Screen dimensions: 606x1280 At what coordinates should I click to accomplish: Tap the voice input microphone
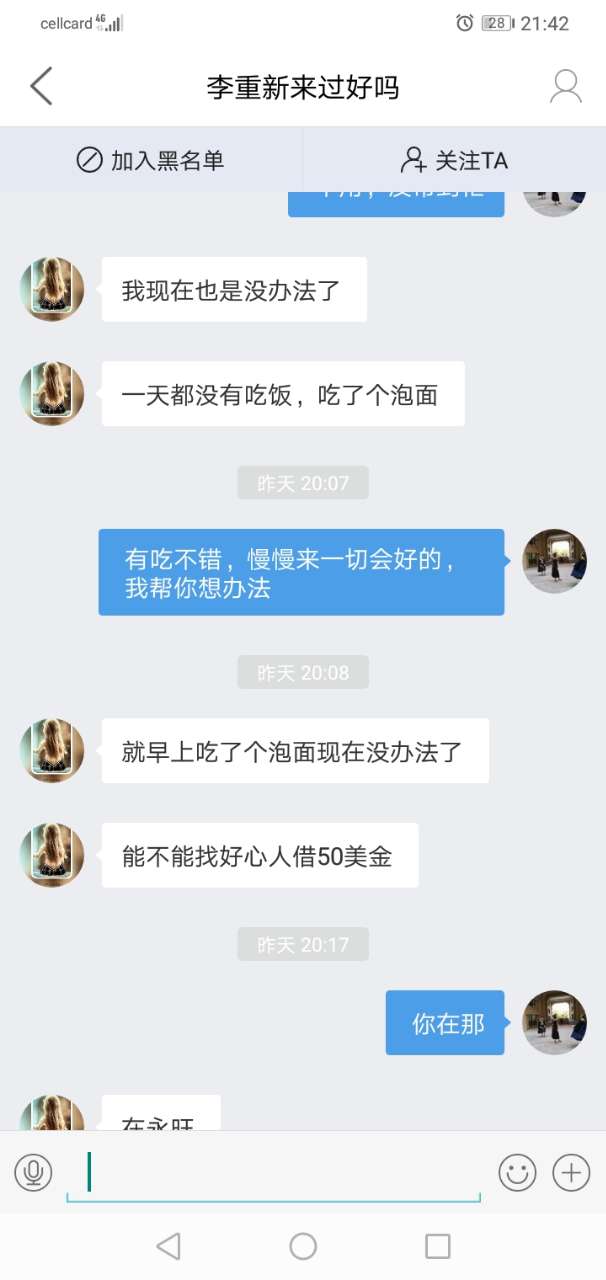click(x=33, y=1172)
